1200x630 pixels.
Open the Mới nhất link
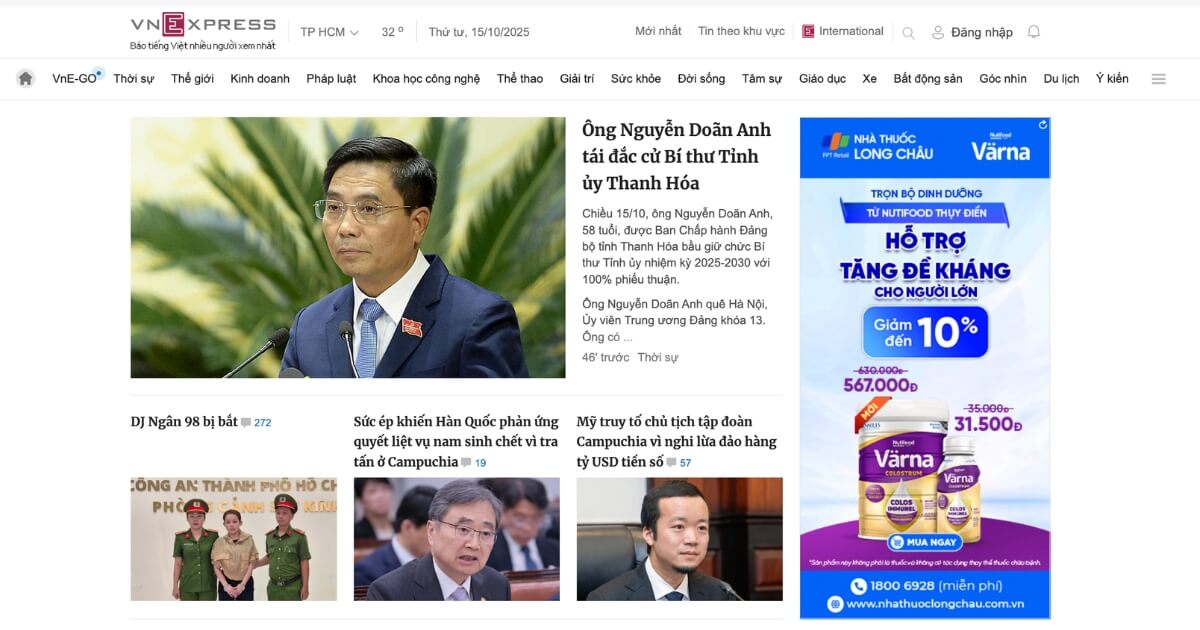pos(658,31)
